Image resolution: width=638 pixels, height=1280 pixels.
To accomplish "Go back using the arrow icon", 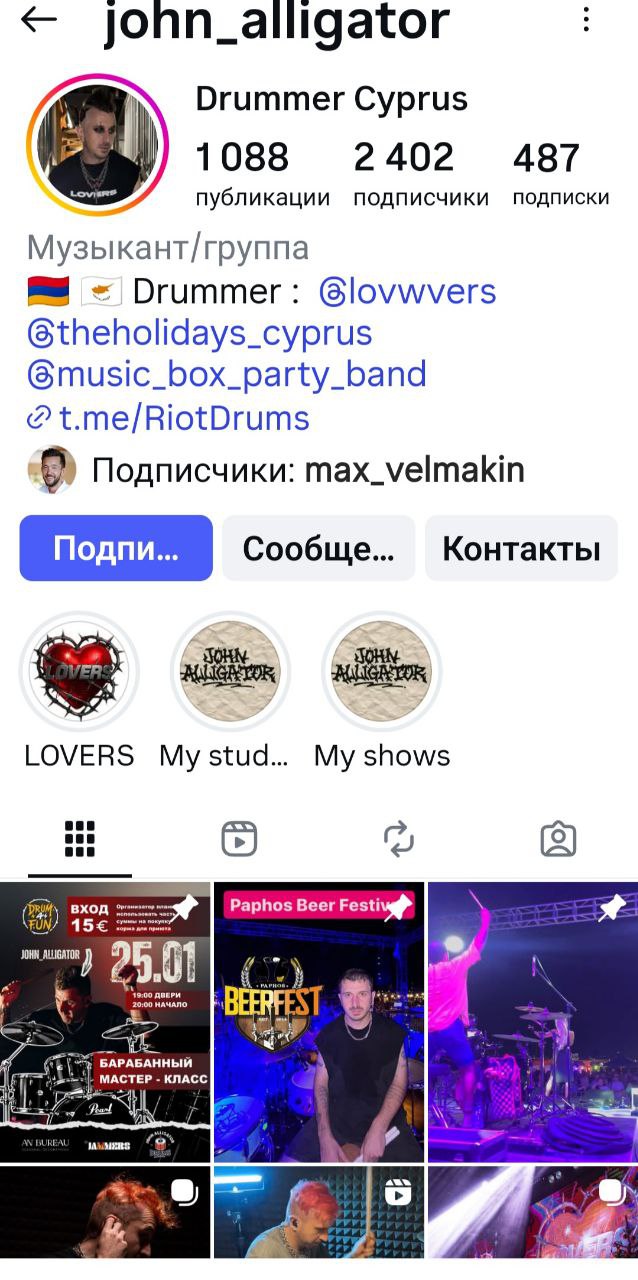I will (x=38, y=20).
